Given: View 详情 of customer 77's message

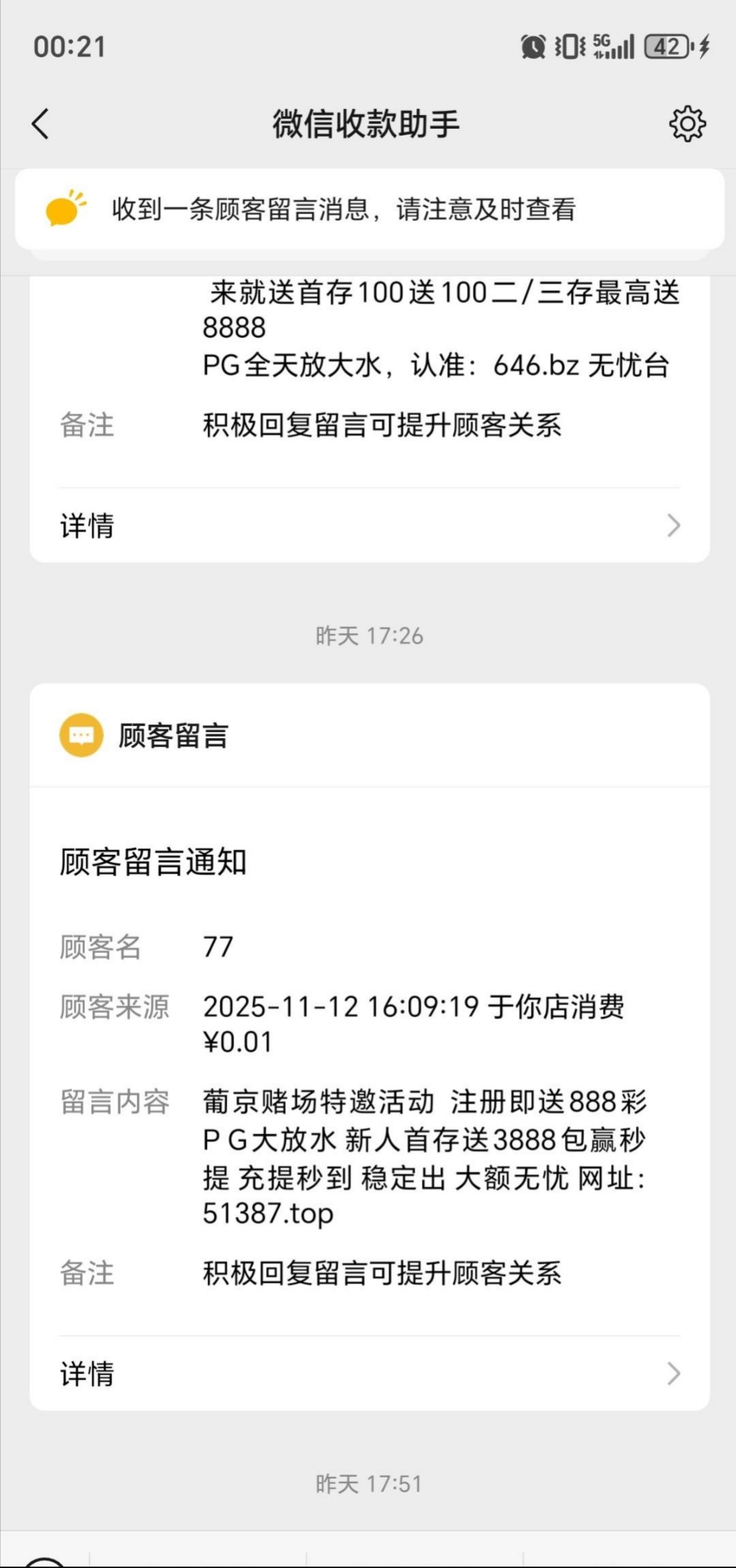Looking at the screenshot, I should coord(369,1374).
